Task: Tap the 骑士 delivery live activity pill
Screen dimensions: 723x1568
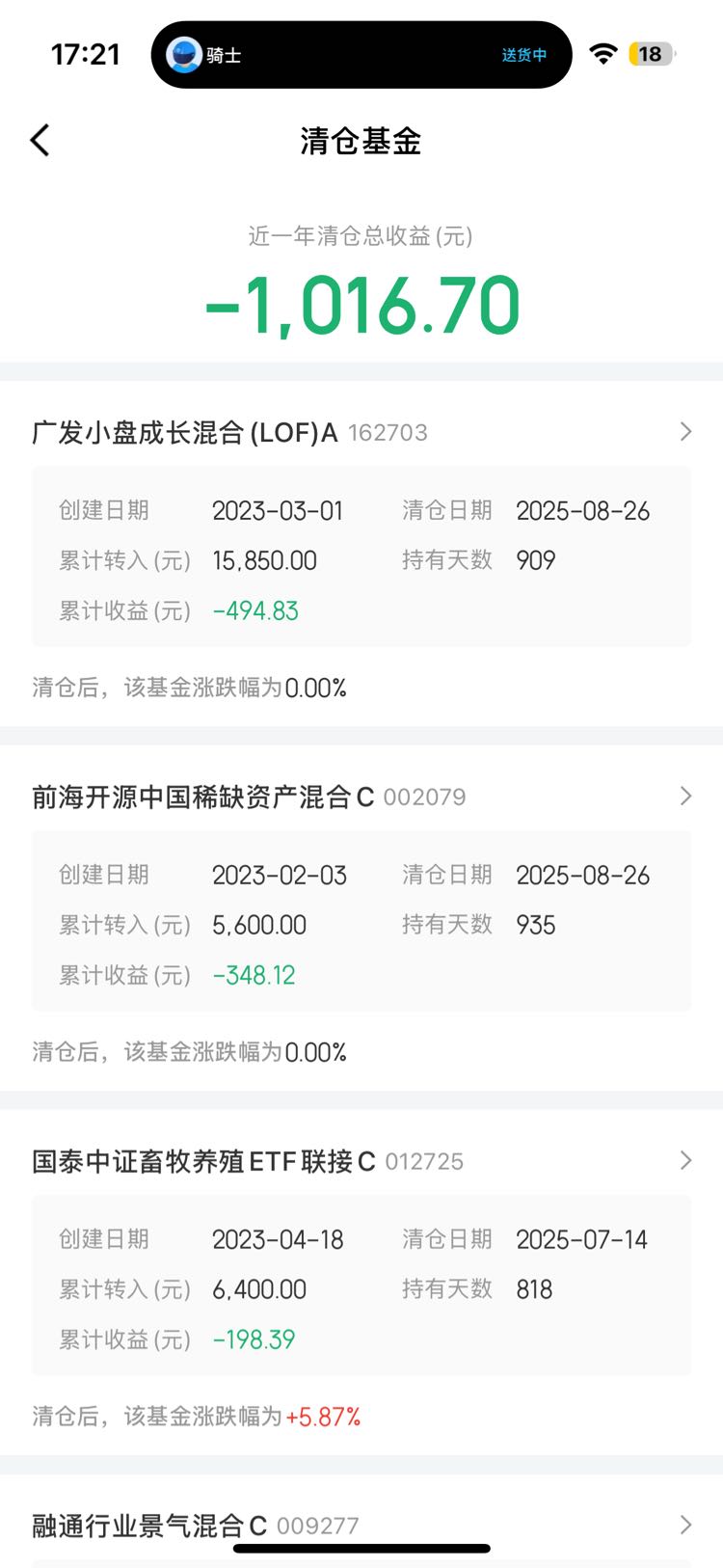Action: [x=361, y=55]
